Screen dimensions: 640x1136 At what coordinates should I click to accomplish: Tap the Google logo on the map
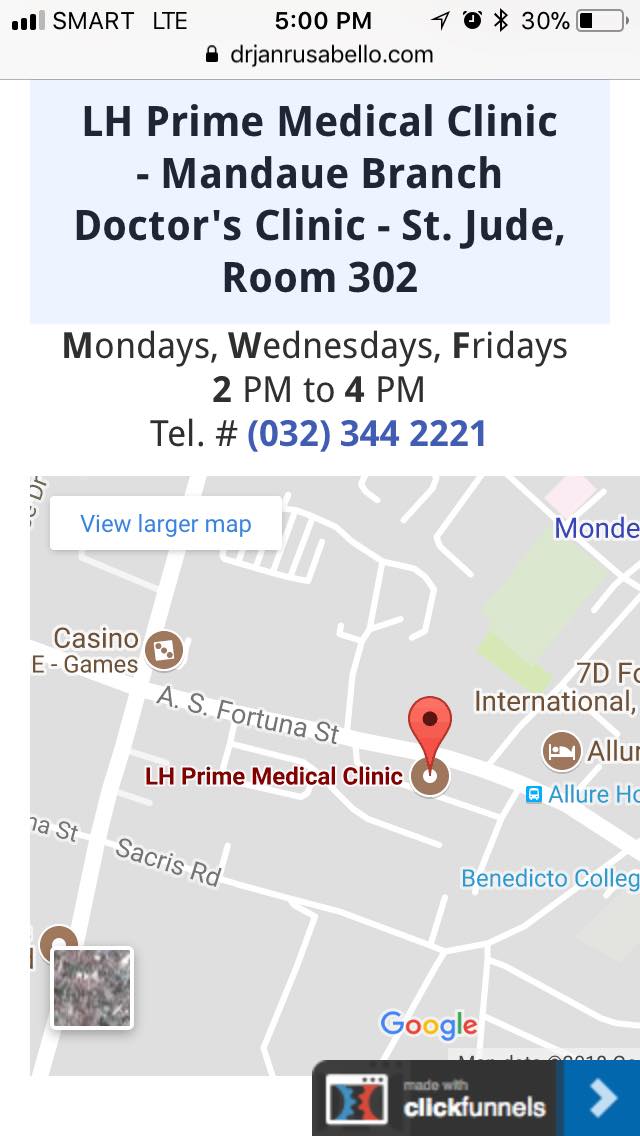pyautogui.click(x=429, y=1025)
